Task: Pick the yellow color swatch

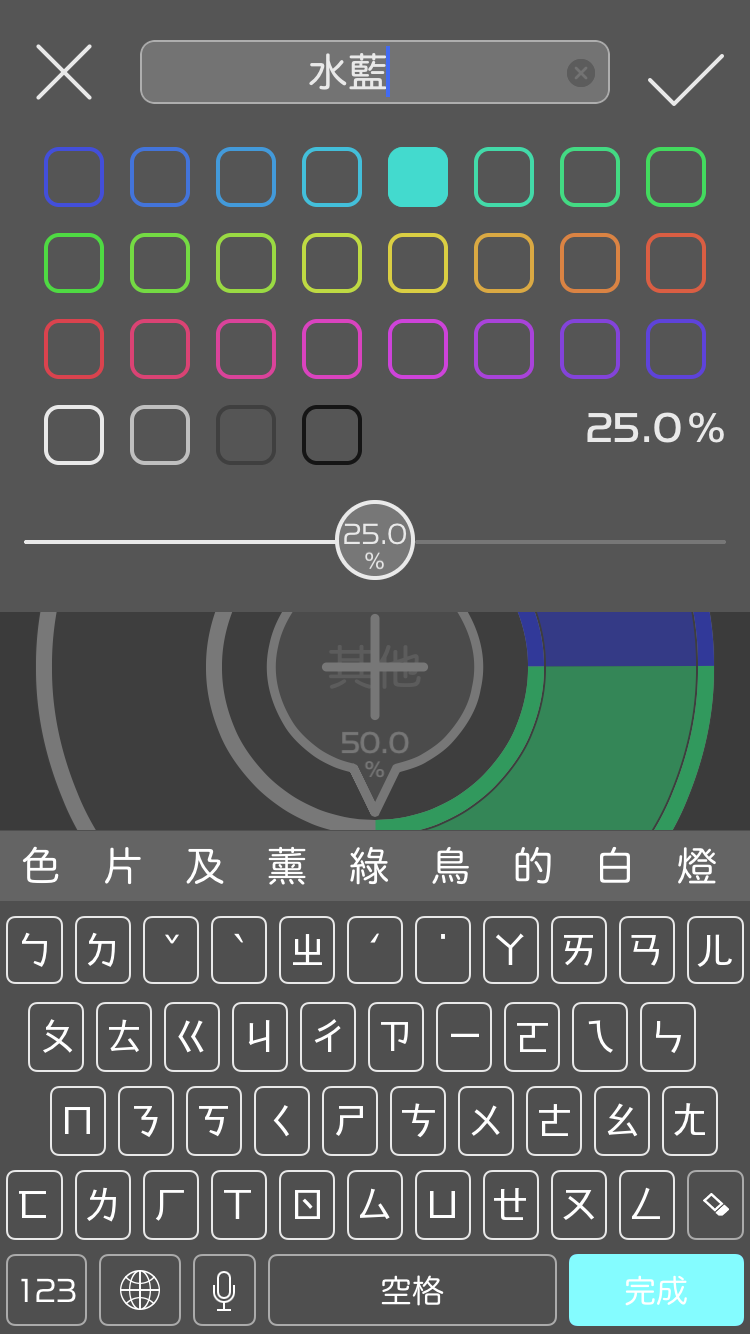Action: [x=418, y=263]
